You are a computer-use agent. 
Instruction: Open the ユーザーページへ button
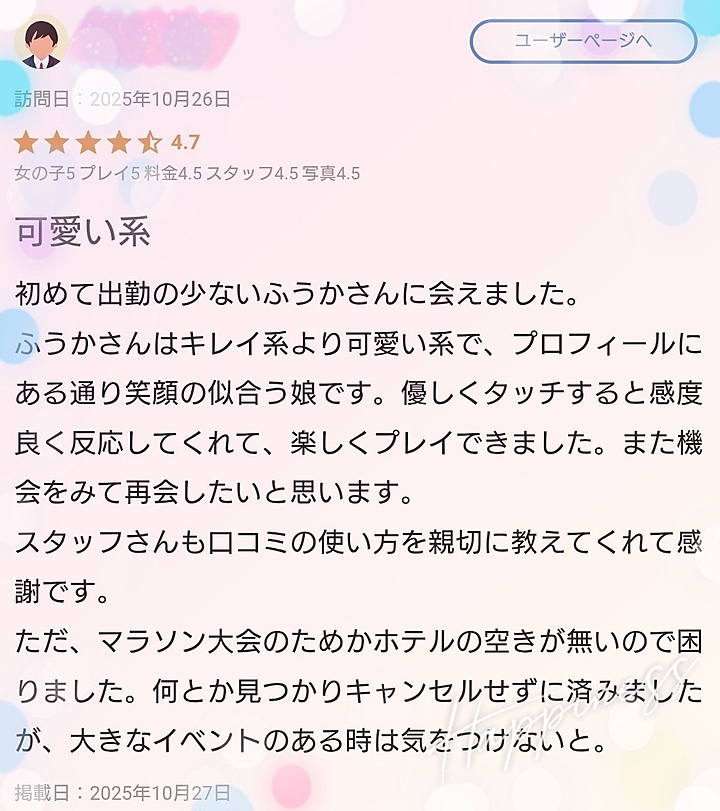click(583, 41)
